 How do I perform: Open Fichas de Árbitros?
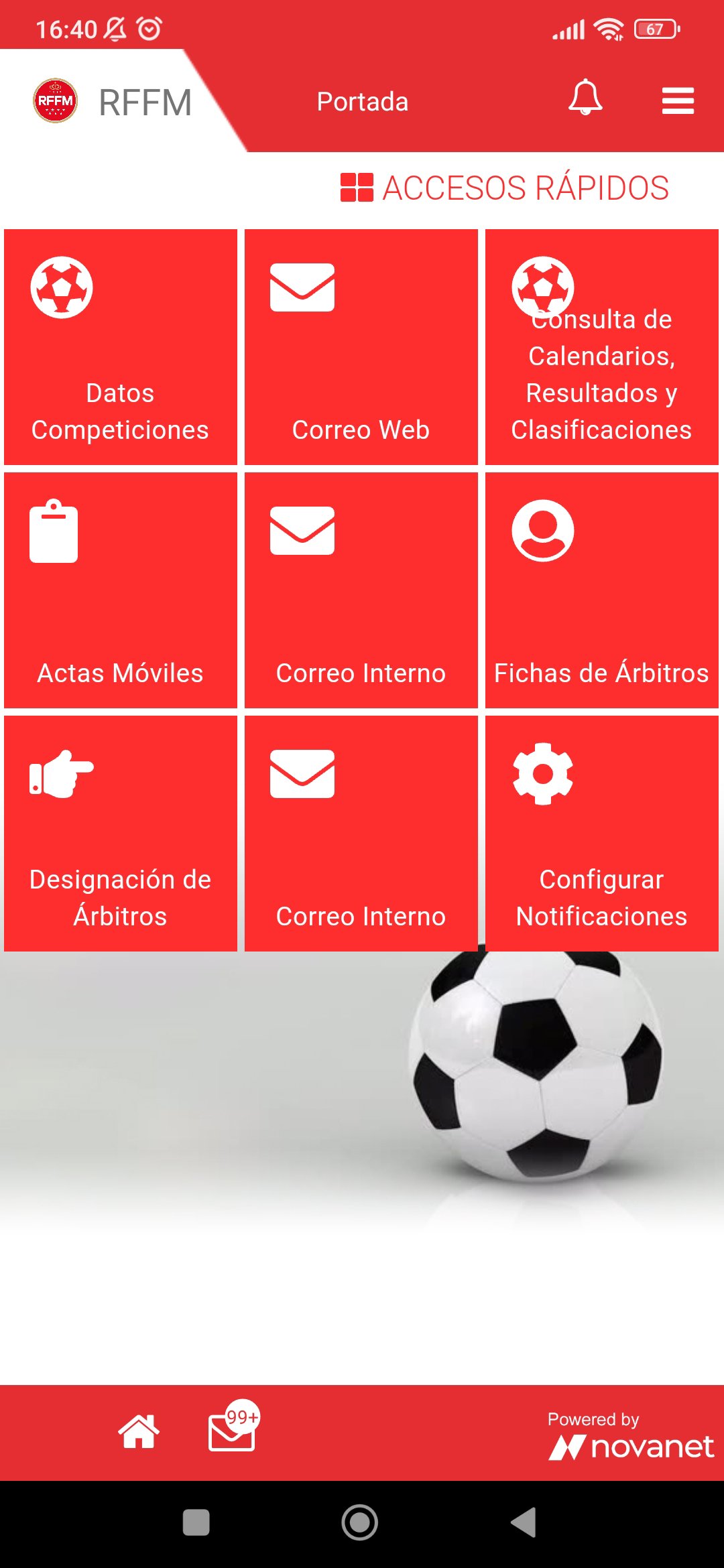[601, 590]
